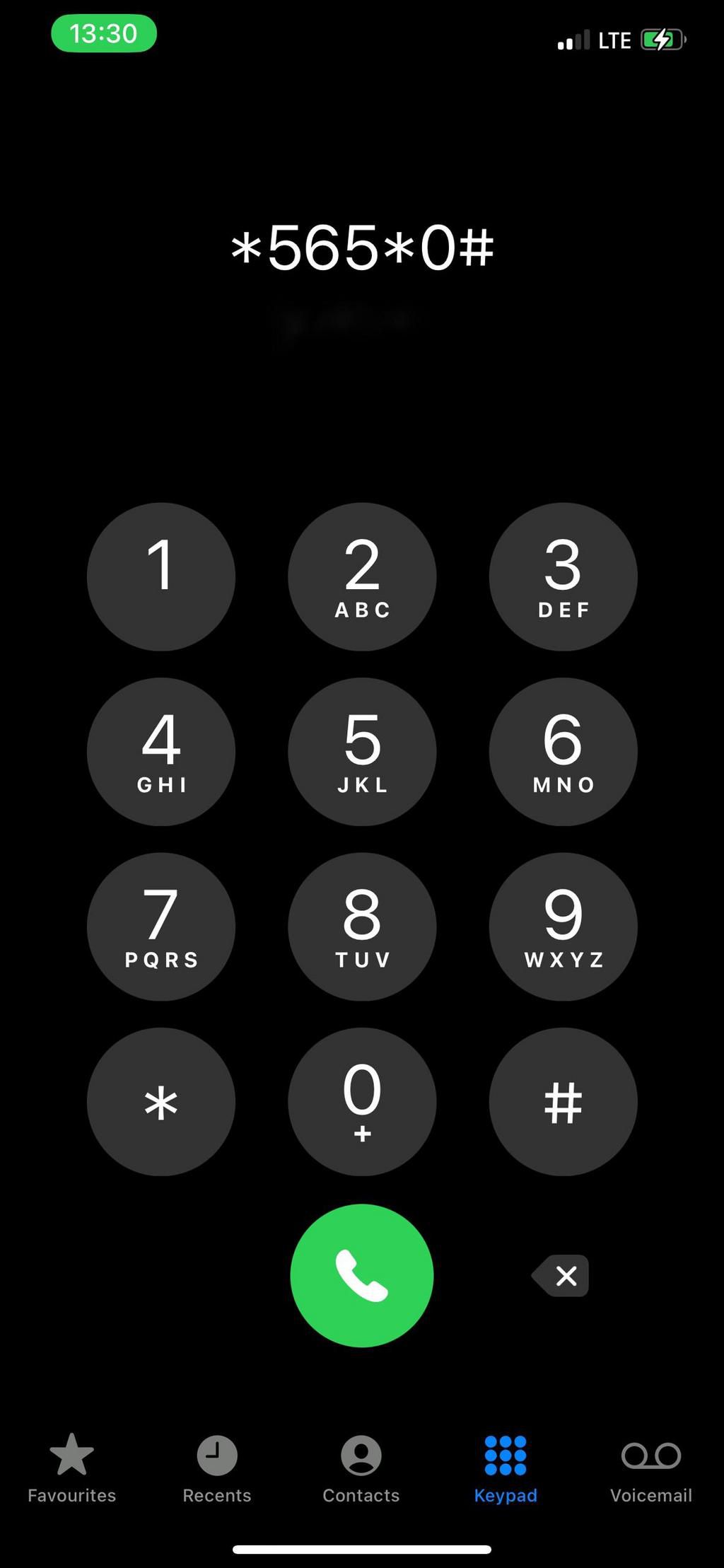Image resolution: width=724 pixels, height=1568 pixels.
Task: Enter the hash key
Action: tap(564, 1101)
